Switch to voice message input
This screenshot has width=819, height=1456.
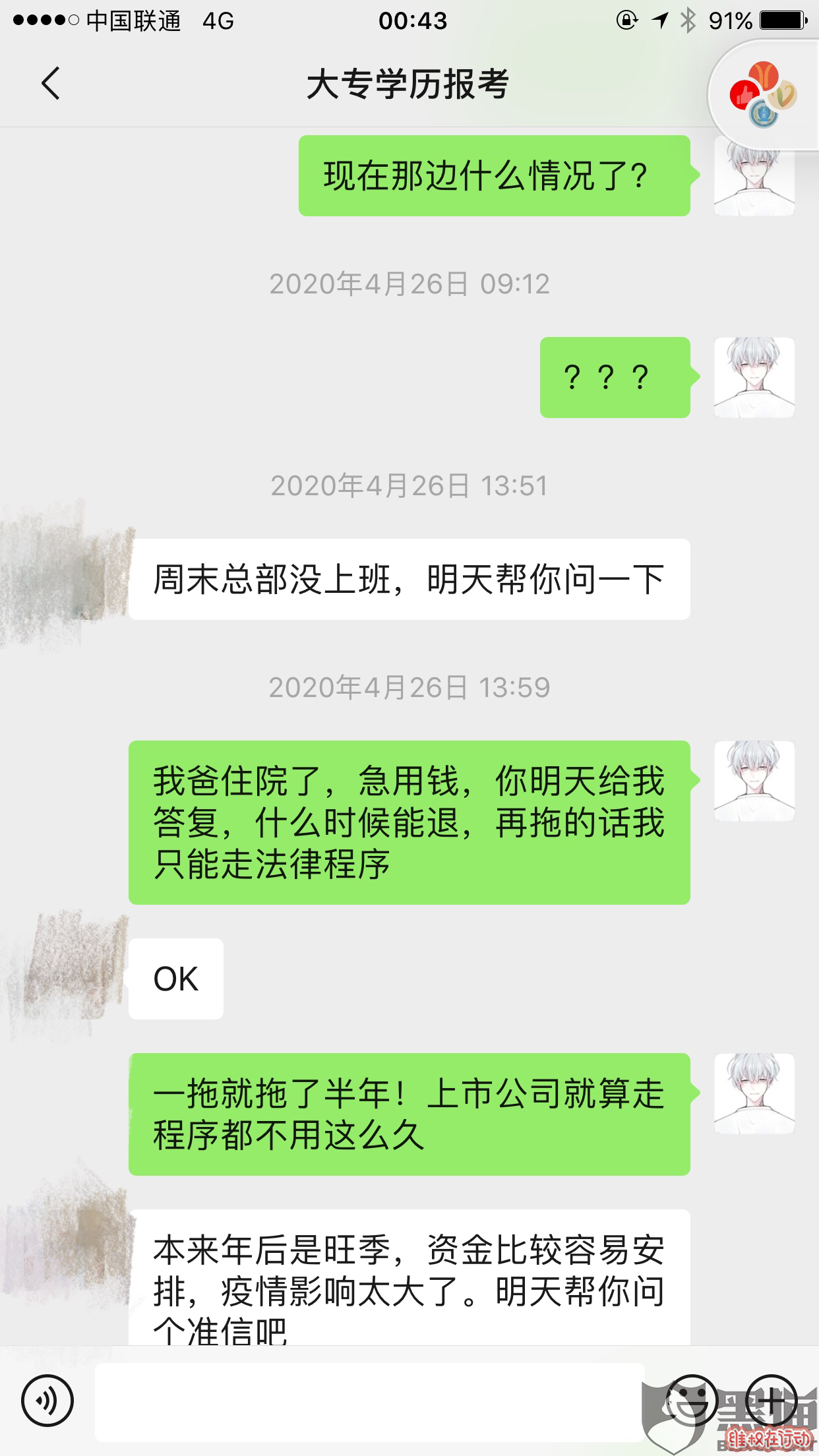(47, 1401)
